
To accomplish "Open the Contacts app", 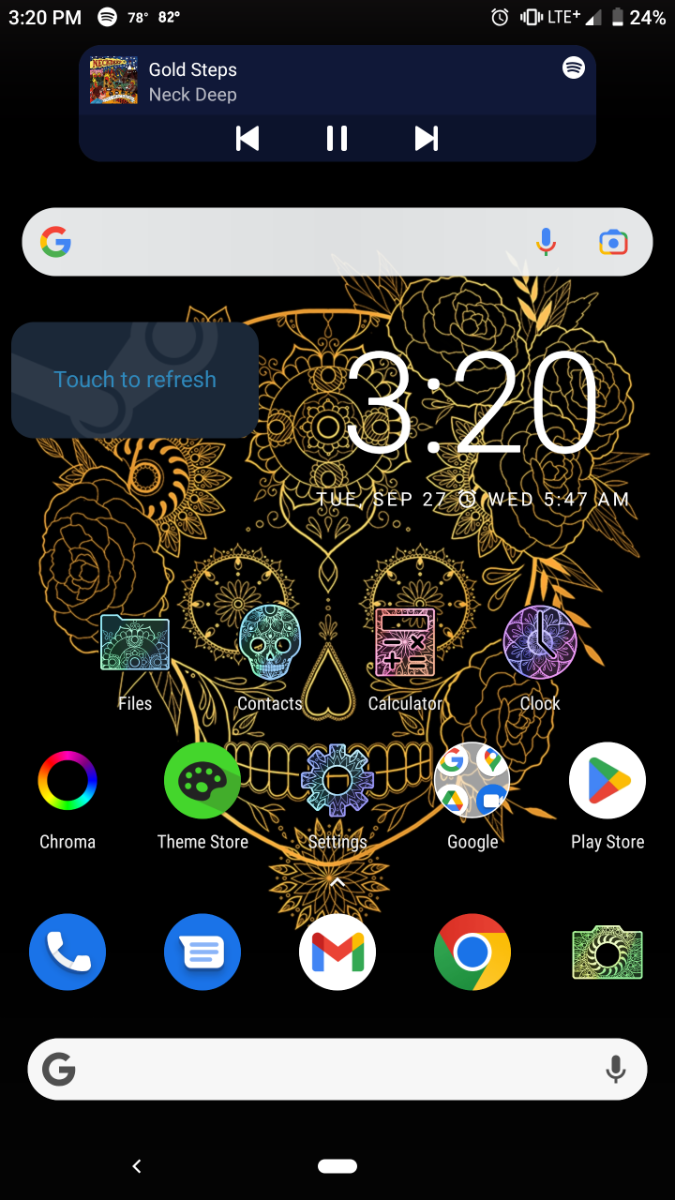I will tap(270, 660).
